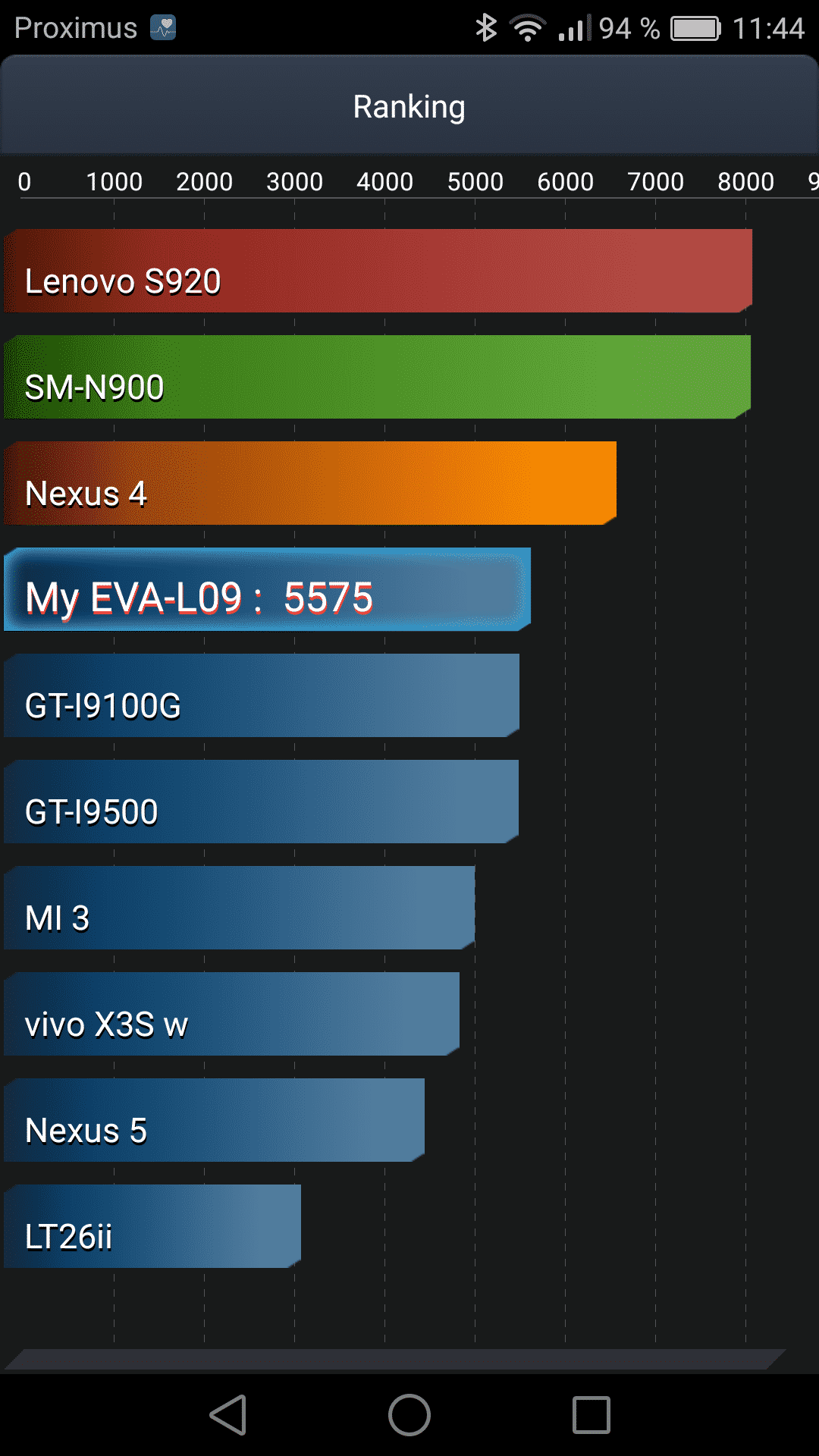Go back using the navigation bar
The image size is (819, 1456).
228,1415
